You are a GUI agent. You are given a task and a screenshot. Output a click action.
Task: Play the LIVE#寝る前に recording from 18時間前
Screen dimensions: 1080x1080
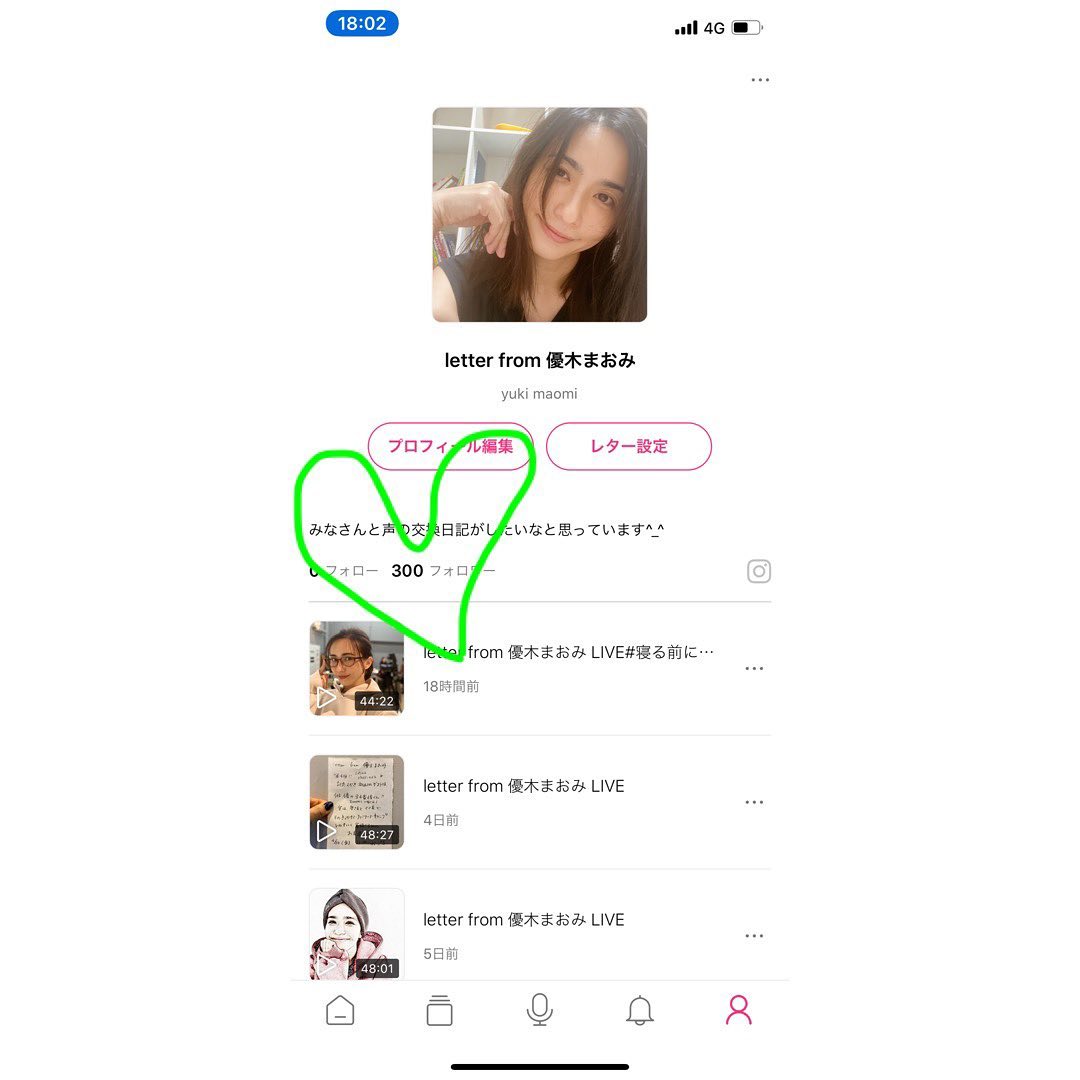(357, 668)
